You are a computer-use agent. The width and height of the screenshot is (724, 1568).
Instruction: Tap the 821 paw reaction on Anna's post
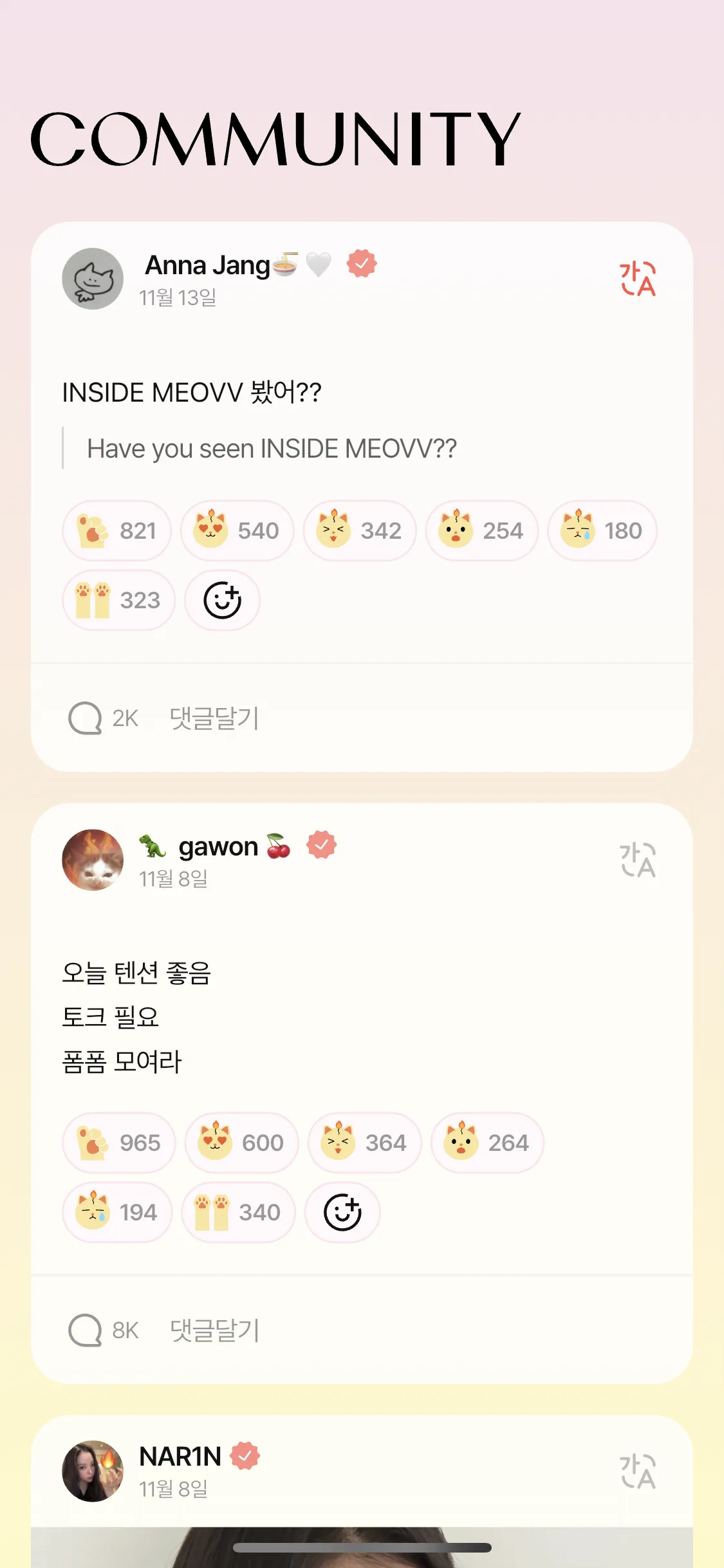[x=116, y=531]
